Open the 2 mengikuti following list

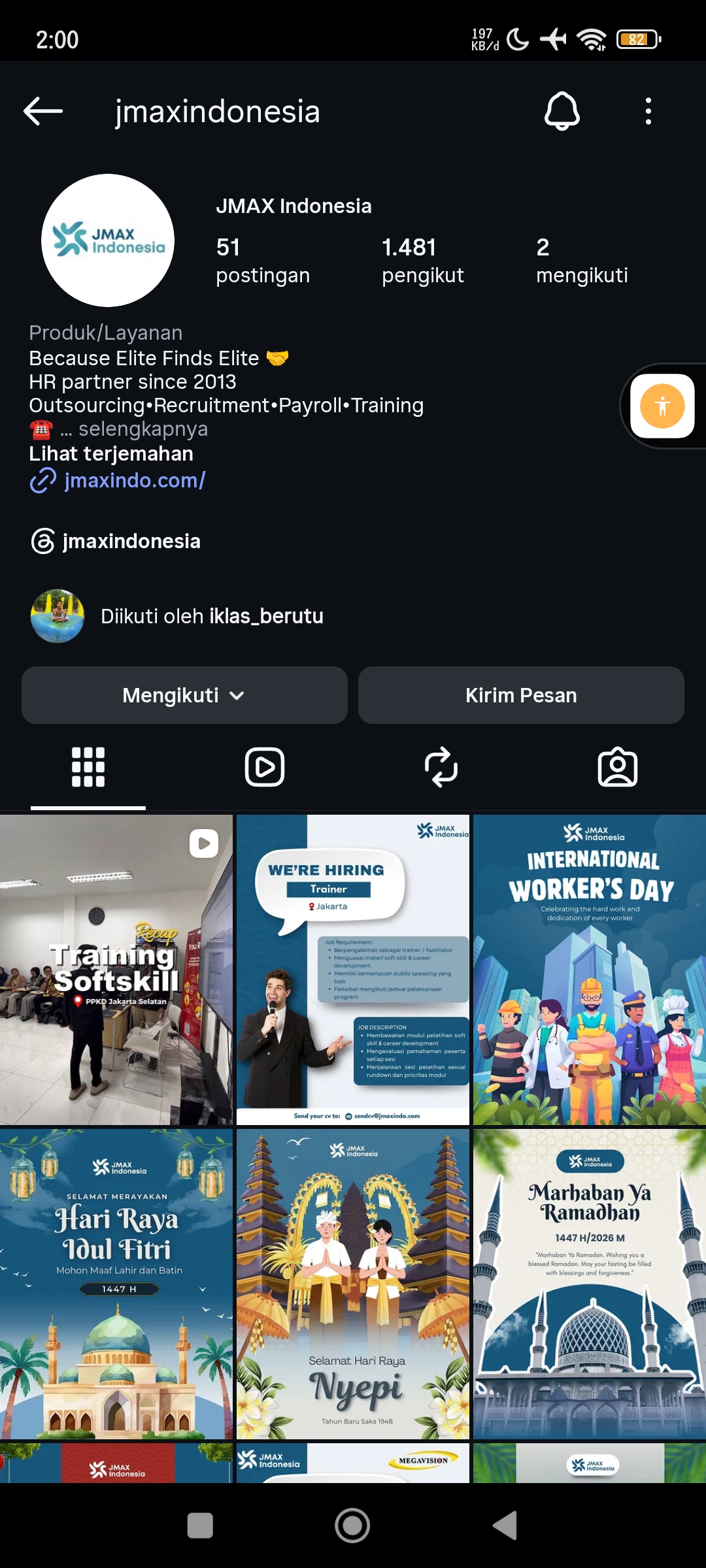582,261
